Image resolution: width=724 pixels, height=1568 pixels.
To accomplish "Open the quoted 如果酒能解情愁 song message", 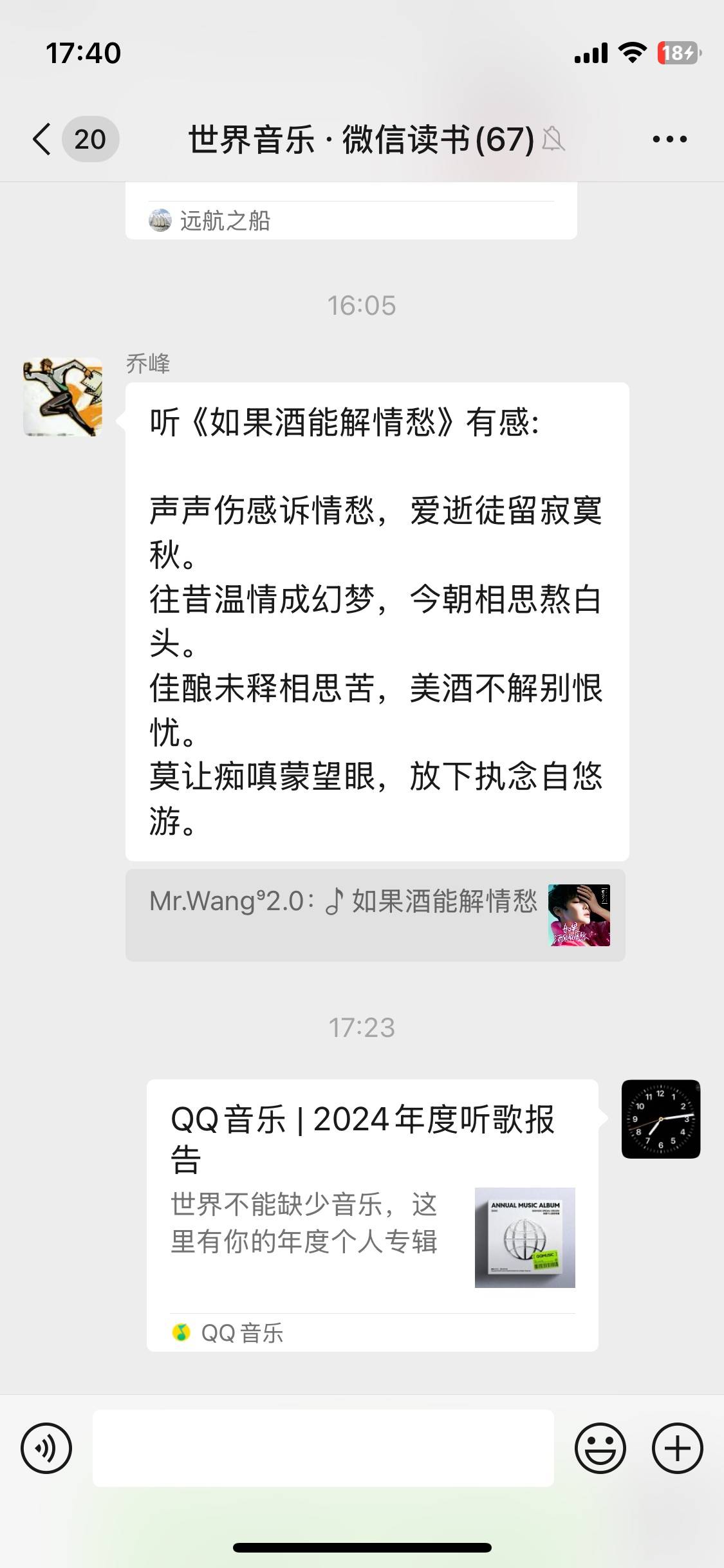I will pyautogui.click(x=375, y=915).
